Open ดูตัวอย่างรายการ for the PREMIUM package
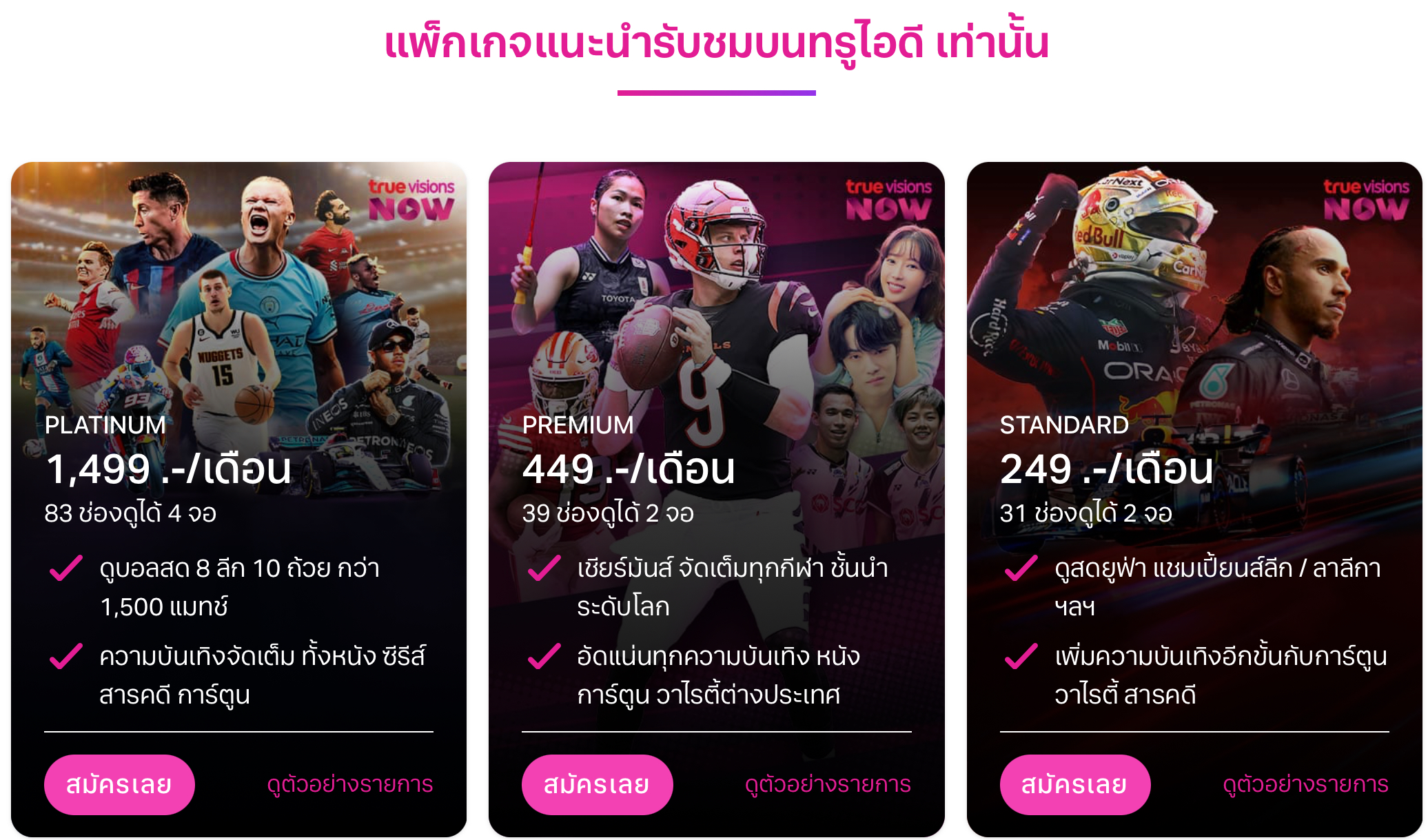The image size is (1428, 840). tap(828, 784)
